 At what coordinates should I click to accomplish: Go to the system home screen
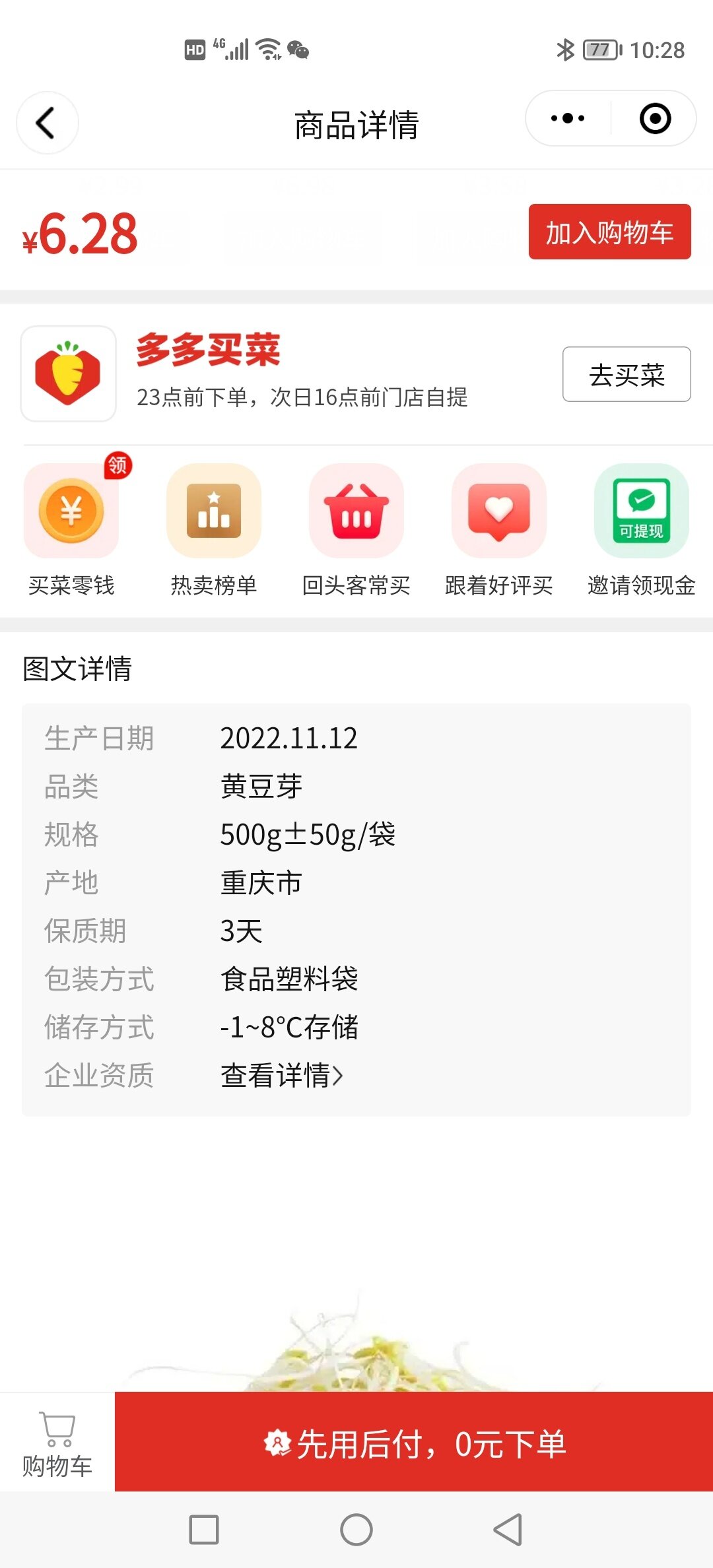356,1530
